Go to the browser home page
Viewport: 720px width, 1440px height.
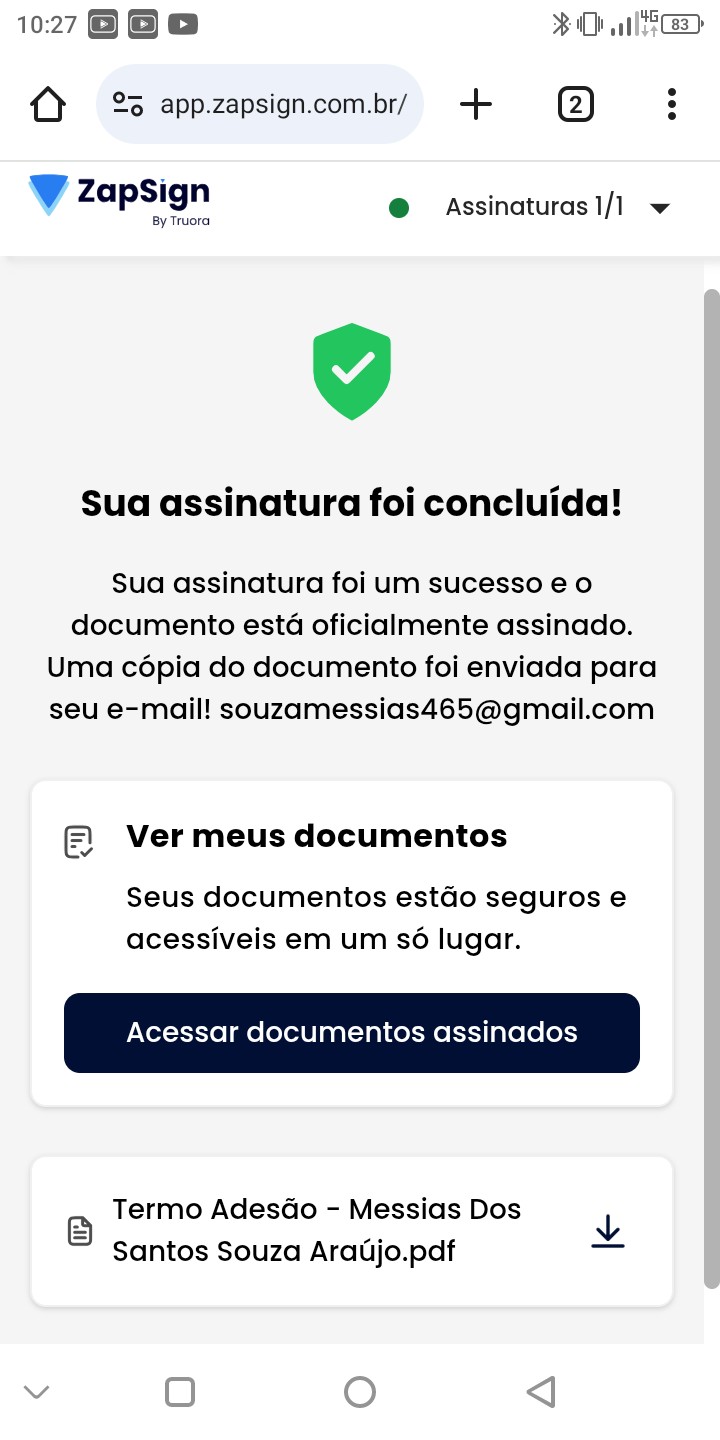48,104
